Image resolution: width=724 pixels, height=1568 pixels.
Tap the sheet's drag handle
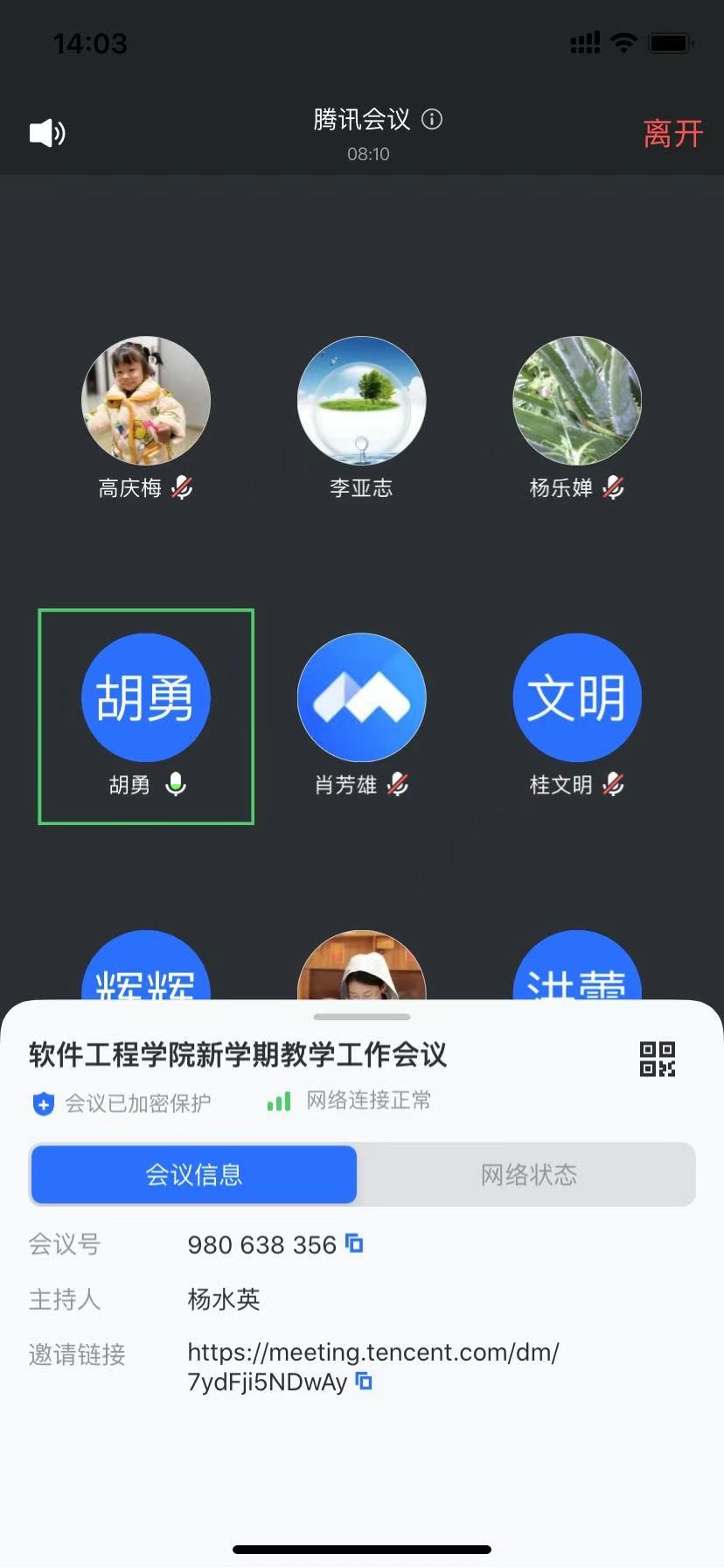362,1017
